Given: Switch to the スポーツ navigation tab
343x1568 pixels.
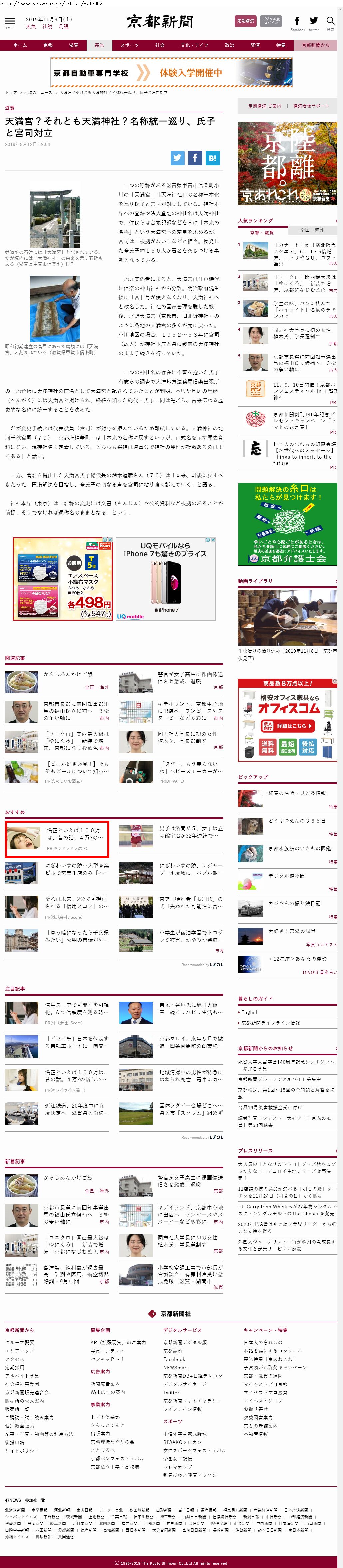Looking at the screenshot, I should pyautogui.click(x=129, y=45).
